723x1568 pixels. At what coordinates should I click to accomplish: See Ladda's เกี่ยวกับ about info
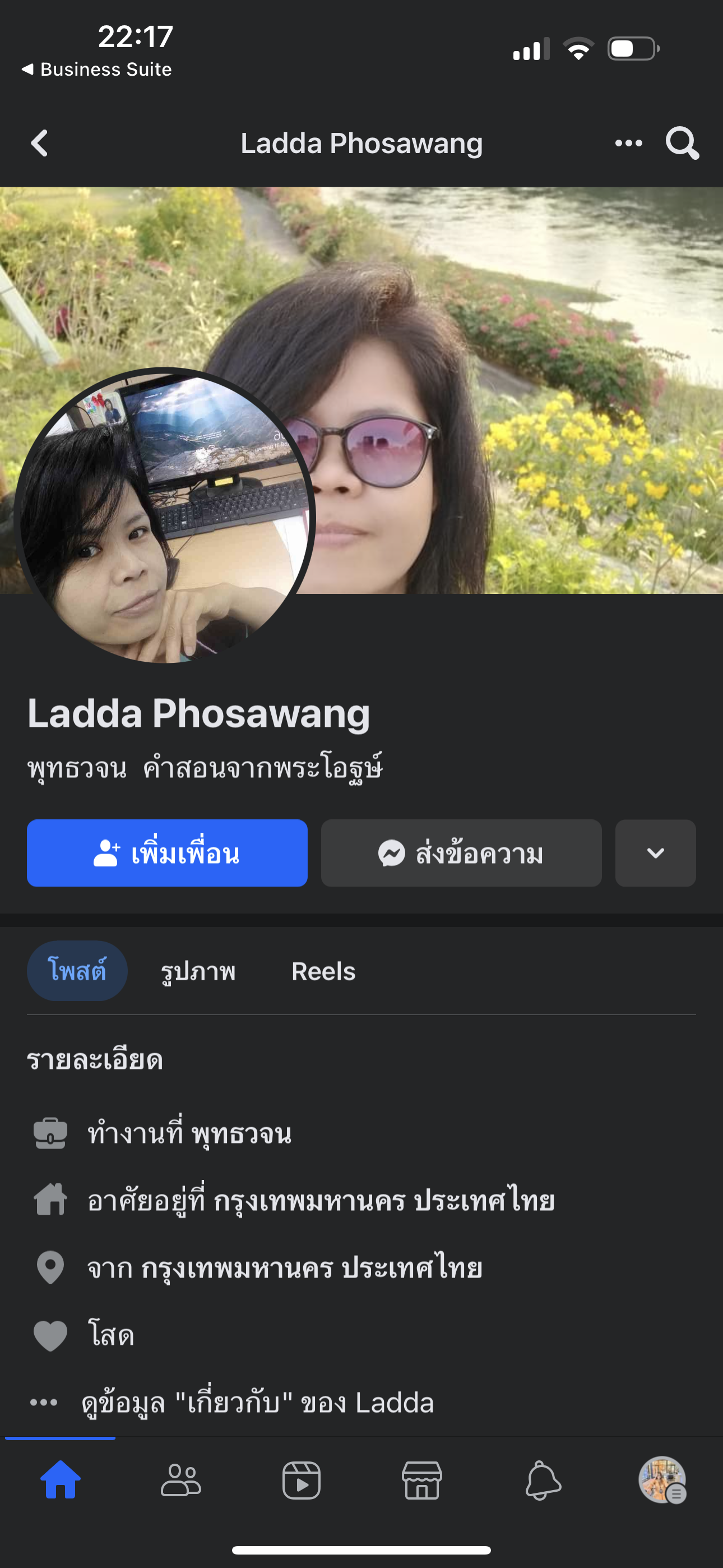pyautogui.click(x=257, y=1403)
